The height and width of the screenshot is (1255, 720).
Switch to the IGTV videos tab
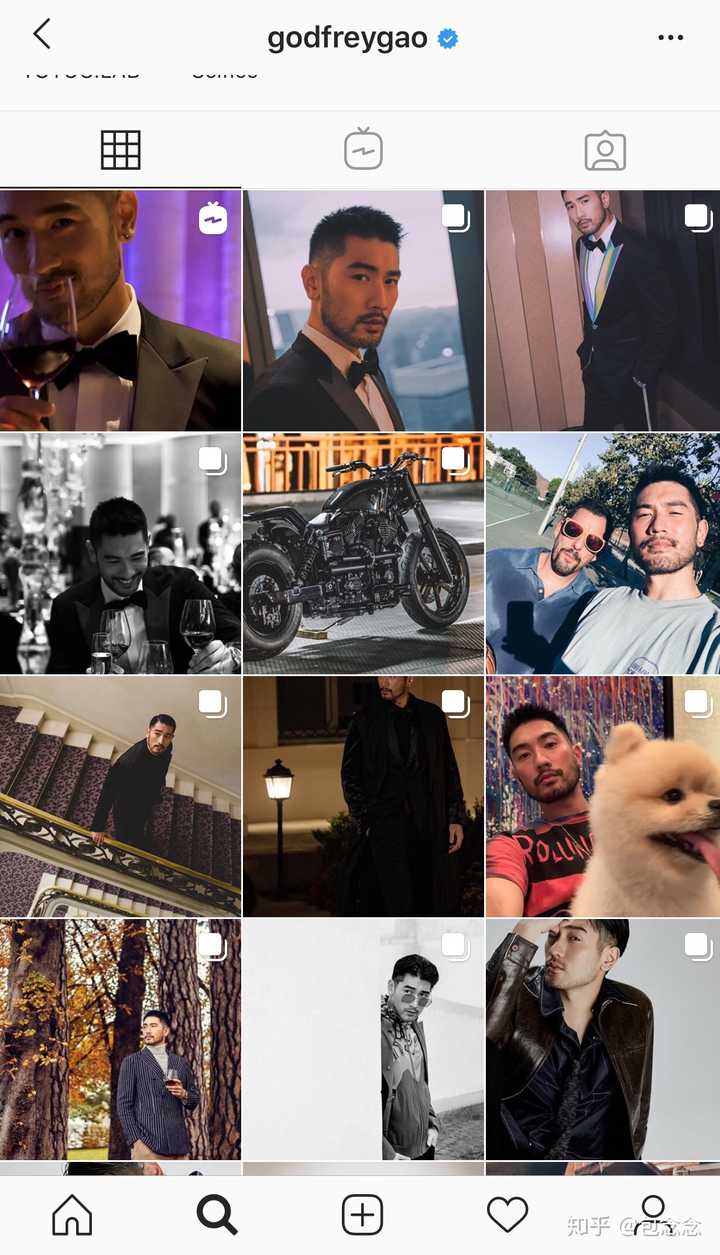click(x=362, y=150)
